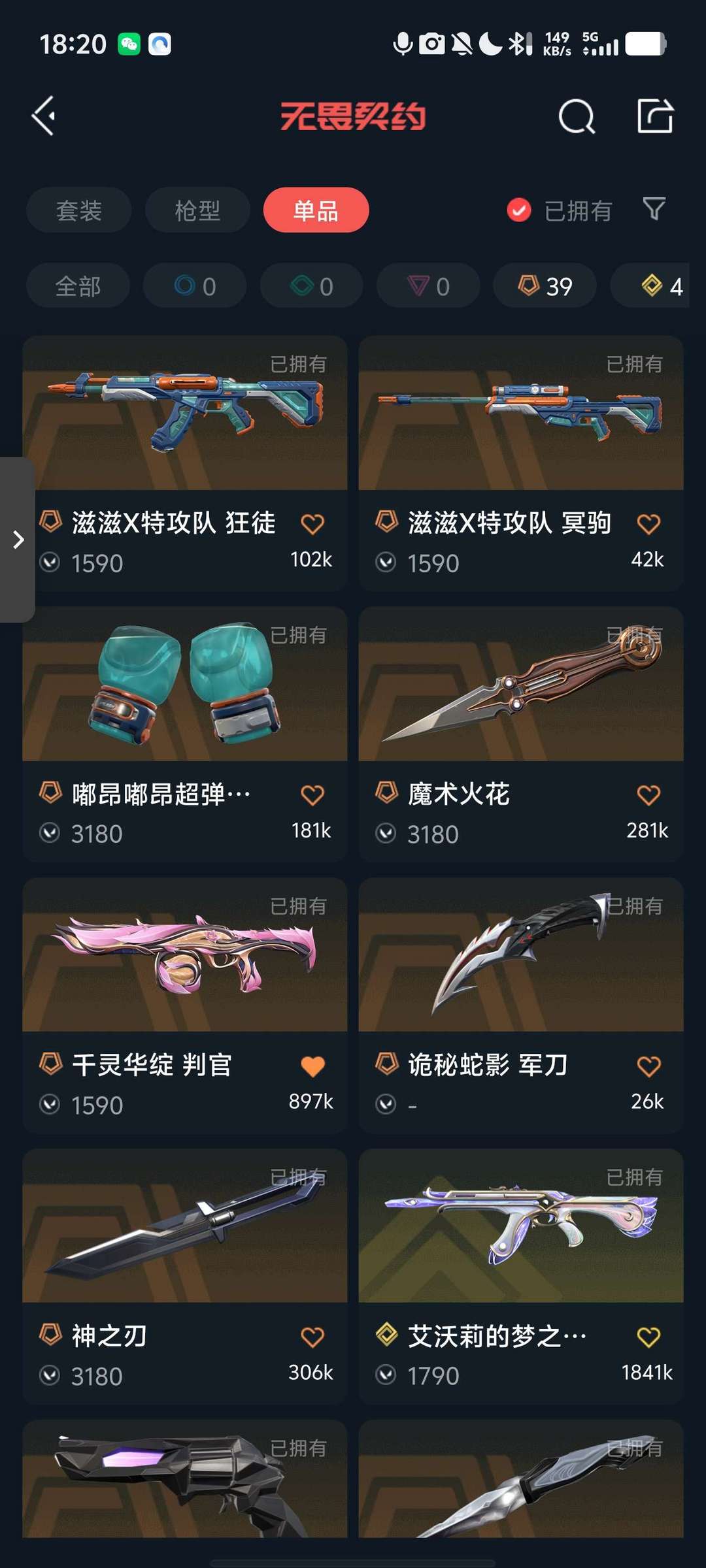Tap the back arrow to leave the store
This screenshot has width=706, height=1568.
pos(43,116)
